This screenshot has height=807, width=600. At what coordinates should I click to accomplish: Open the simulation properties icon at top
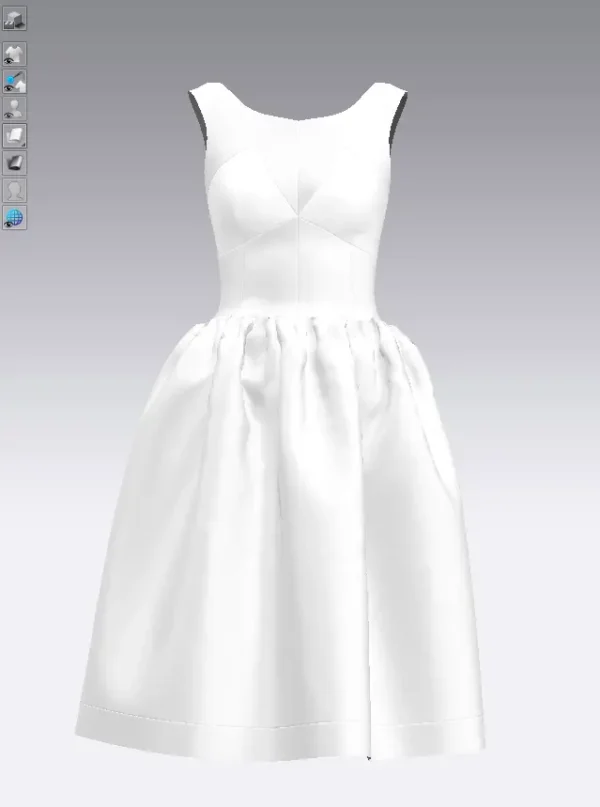(x=15, y=18)
